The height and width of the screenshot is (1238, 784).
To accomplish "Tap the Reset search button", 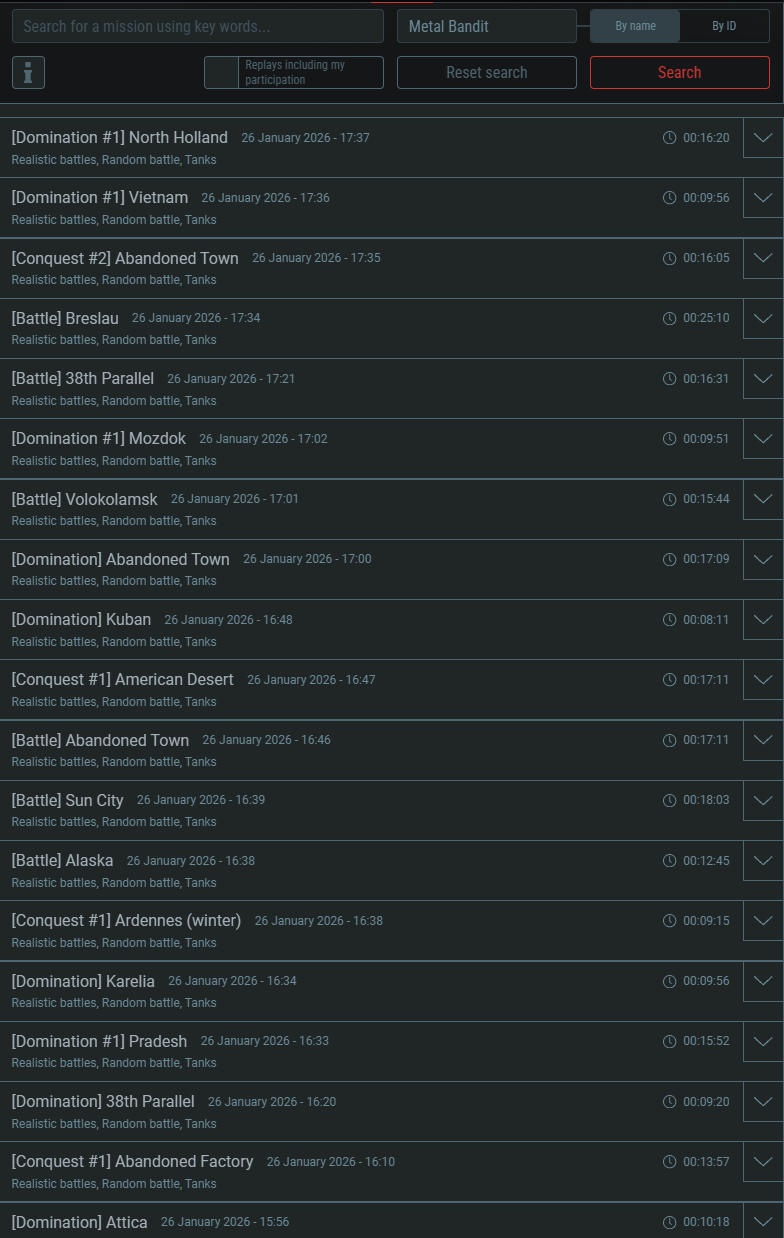I will [486, 72].
